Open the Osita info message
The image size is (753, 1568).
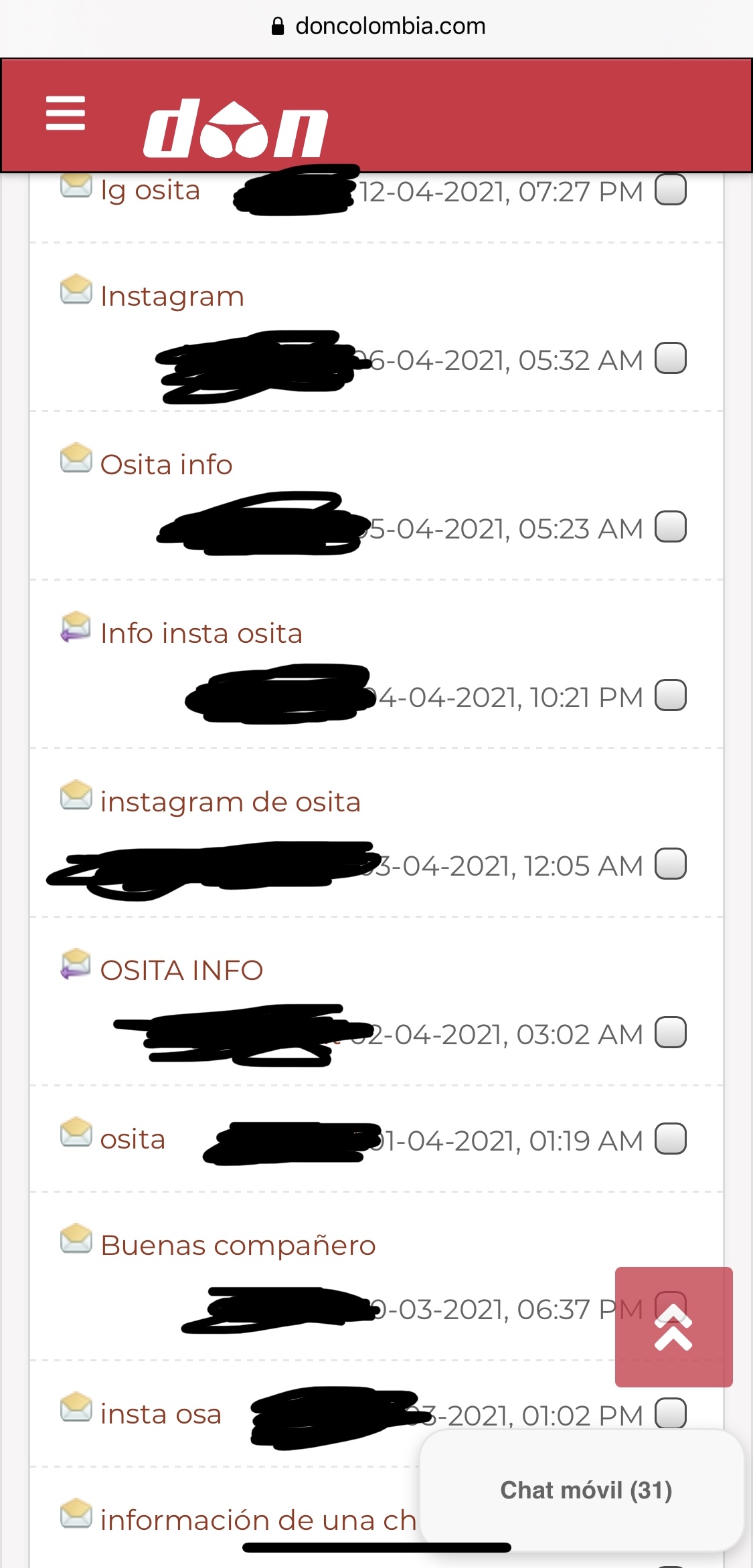tap(166, 465)
